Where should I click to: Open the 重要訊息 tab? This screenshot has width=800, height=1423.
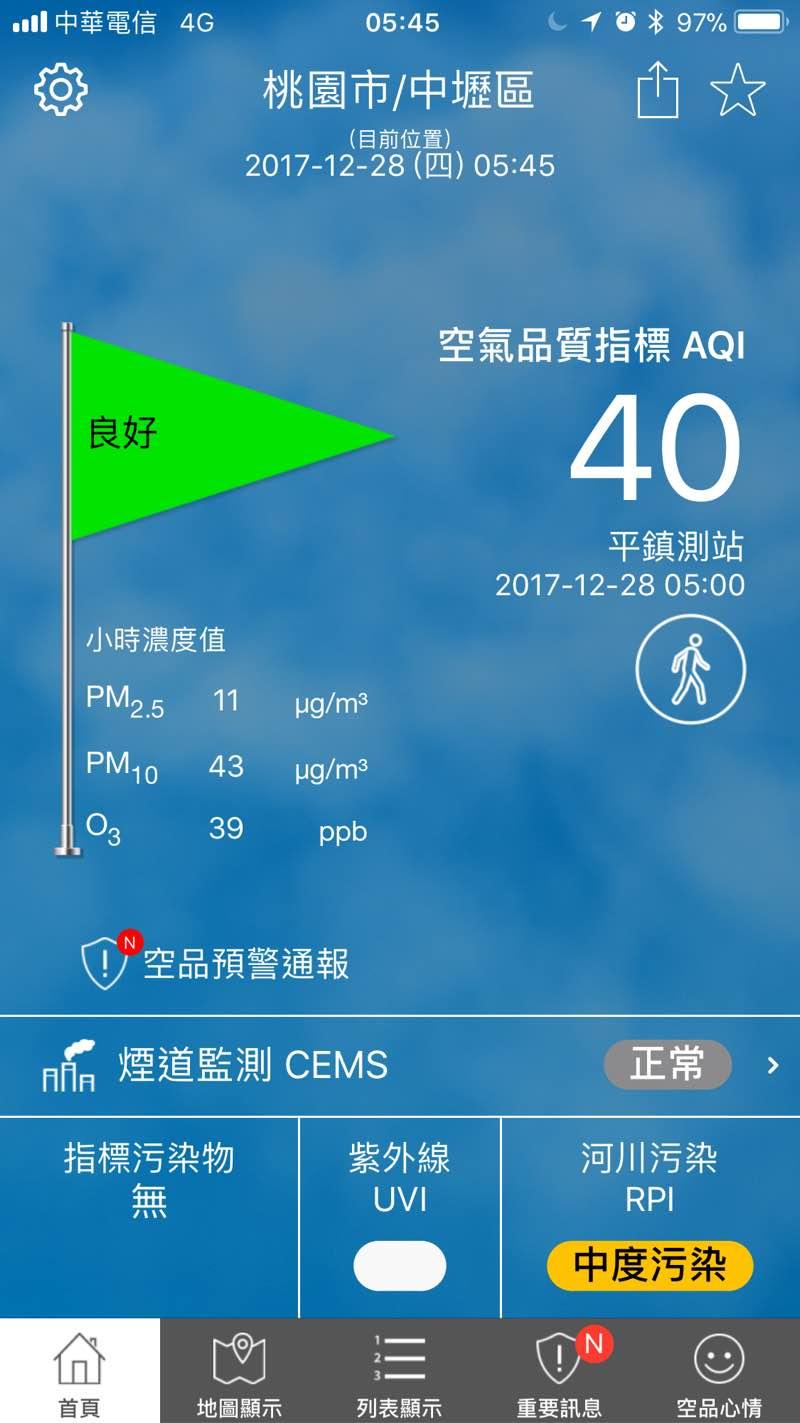559,1372
